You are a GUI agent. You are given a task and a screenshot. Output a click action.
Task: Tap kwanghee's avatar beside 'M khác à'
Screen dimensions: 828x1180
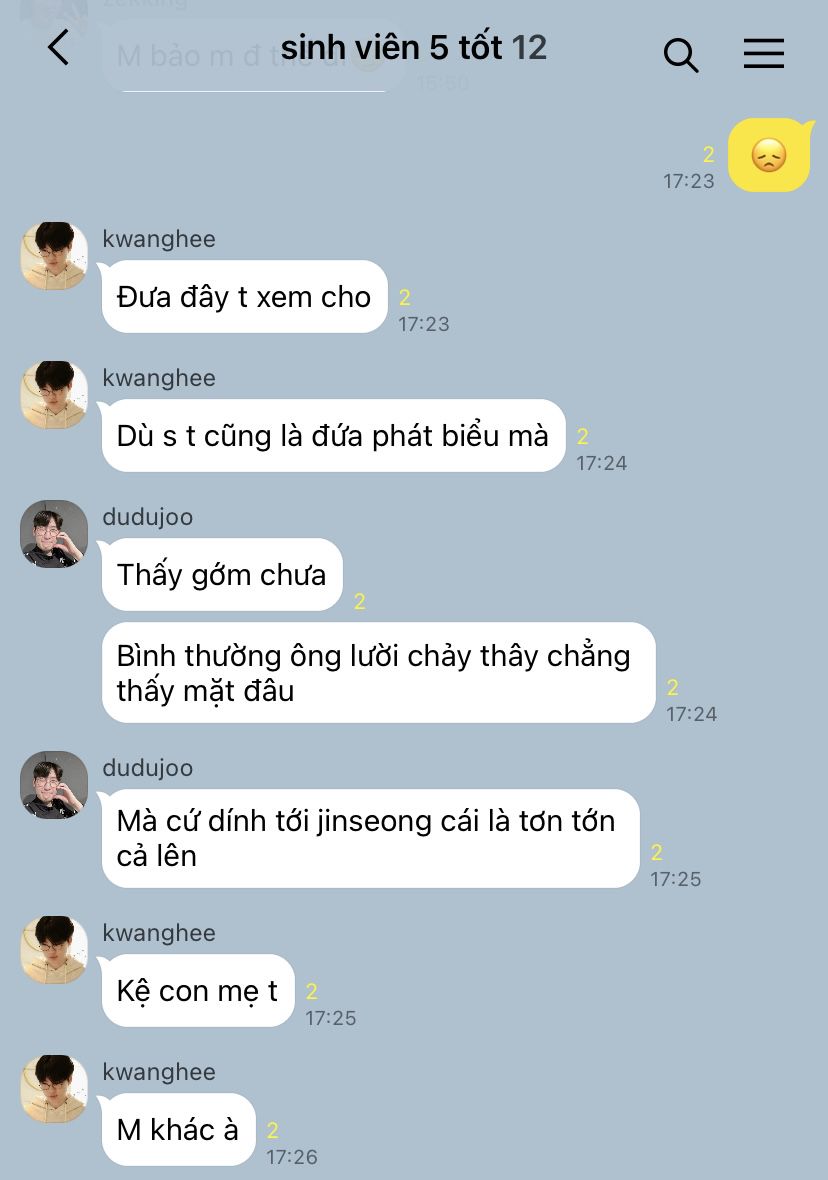point(54,1089)
